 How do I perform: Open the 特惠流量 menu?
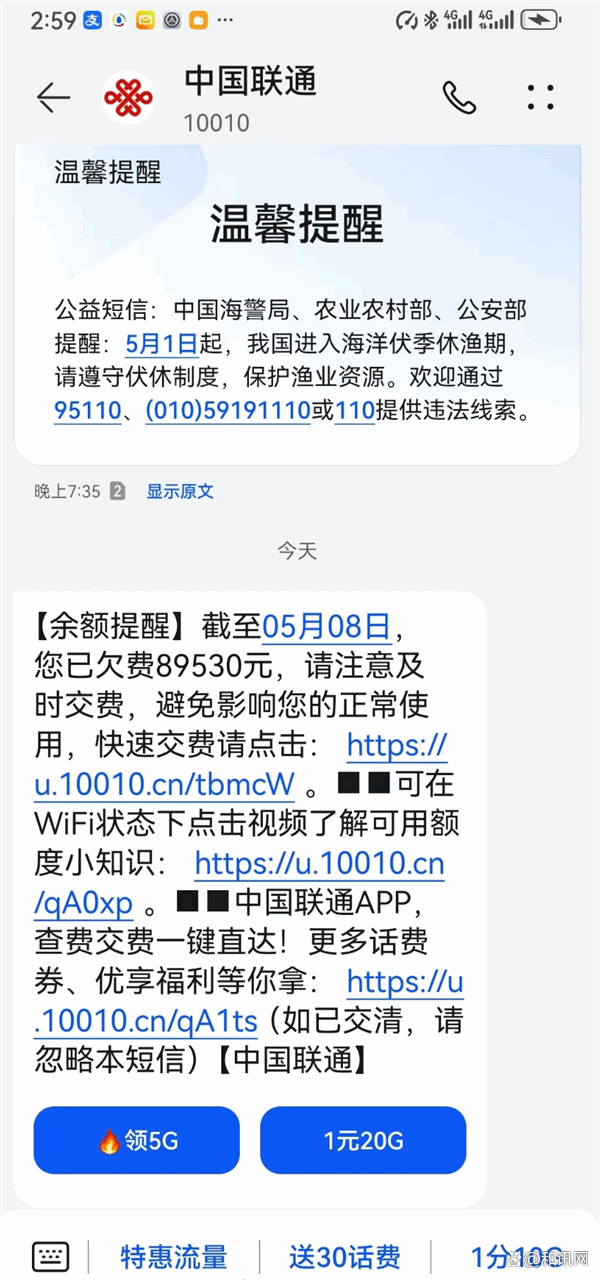point(174,1256)
